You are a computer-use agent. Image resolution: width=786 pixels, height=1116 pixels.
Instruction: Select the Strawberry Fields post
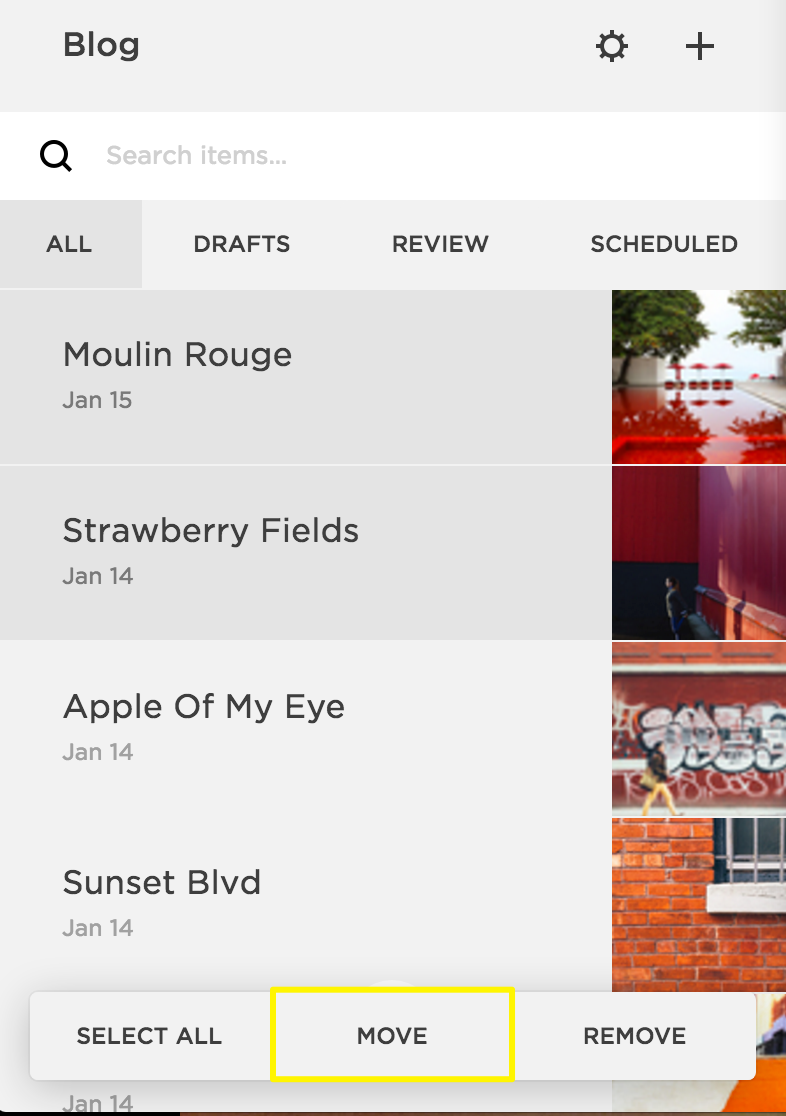(305, 553)
